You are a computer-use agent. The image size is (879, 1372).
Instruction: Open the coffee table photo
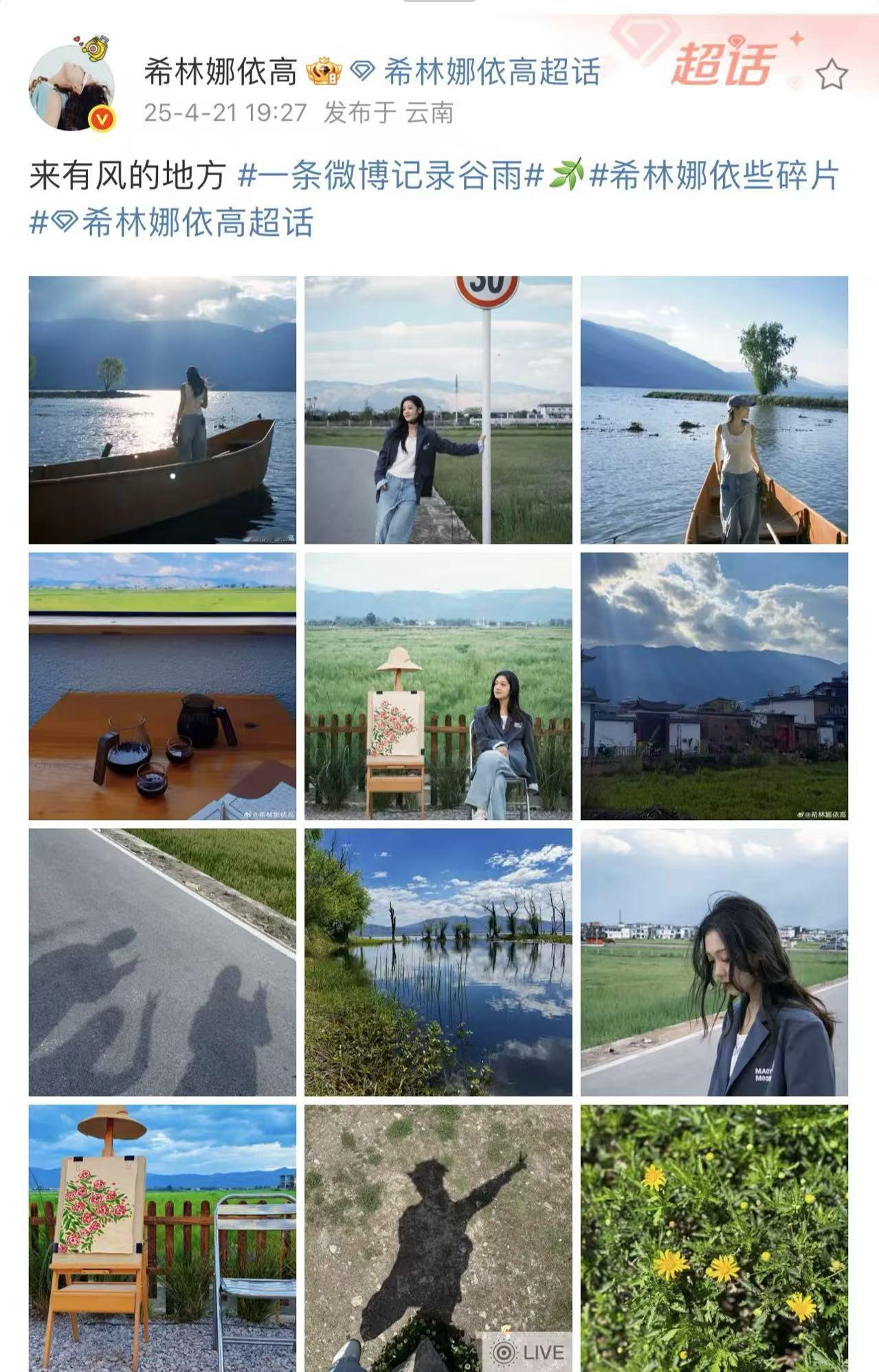(x=162, y=686)
